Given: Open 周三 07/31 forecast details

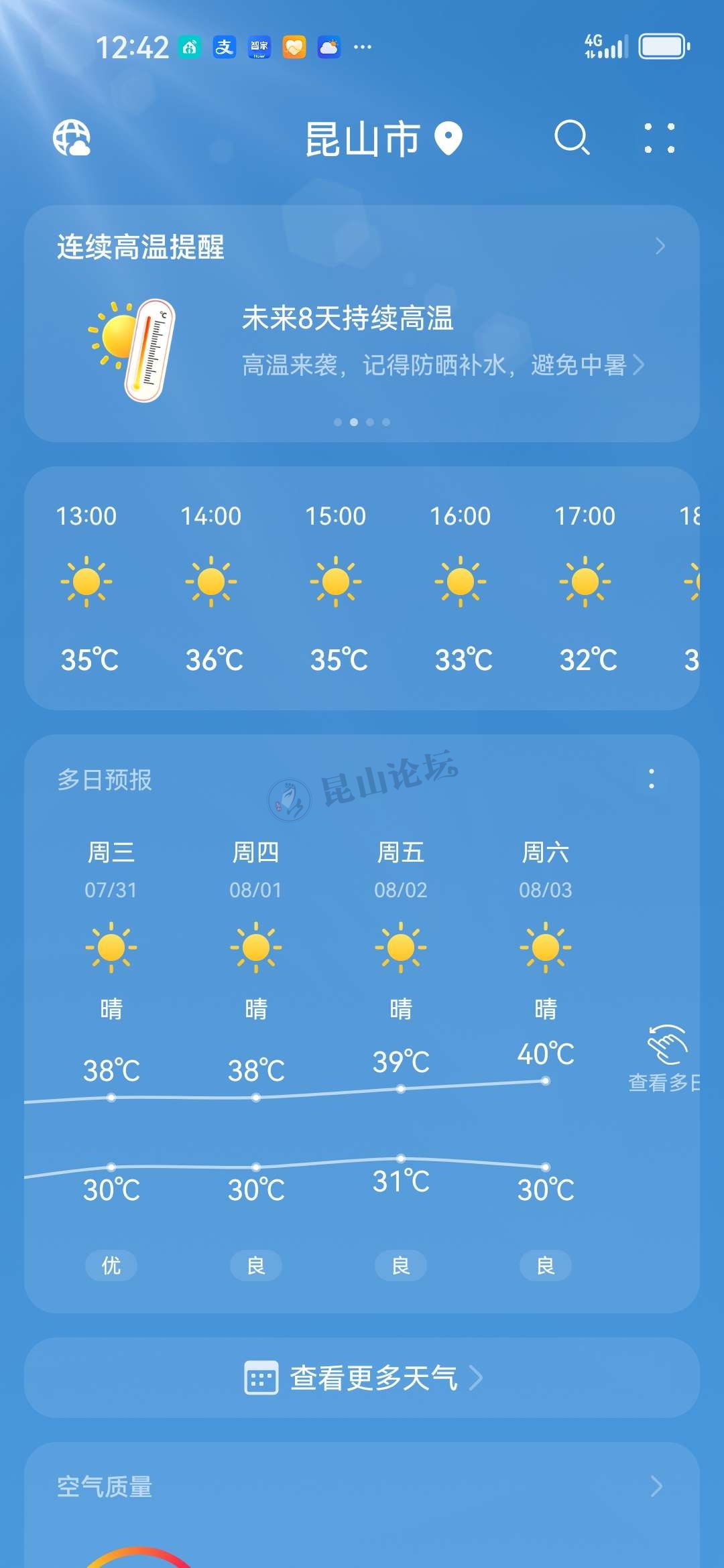Looking at the screenshot, I should pos(111,870).
